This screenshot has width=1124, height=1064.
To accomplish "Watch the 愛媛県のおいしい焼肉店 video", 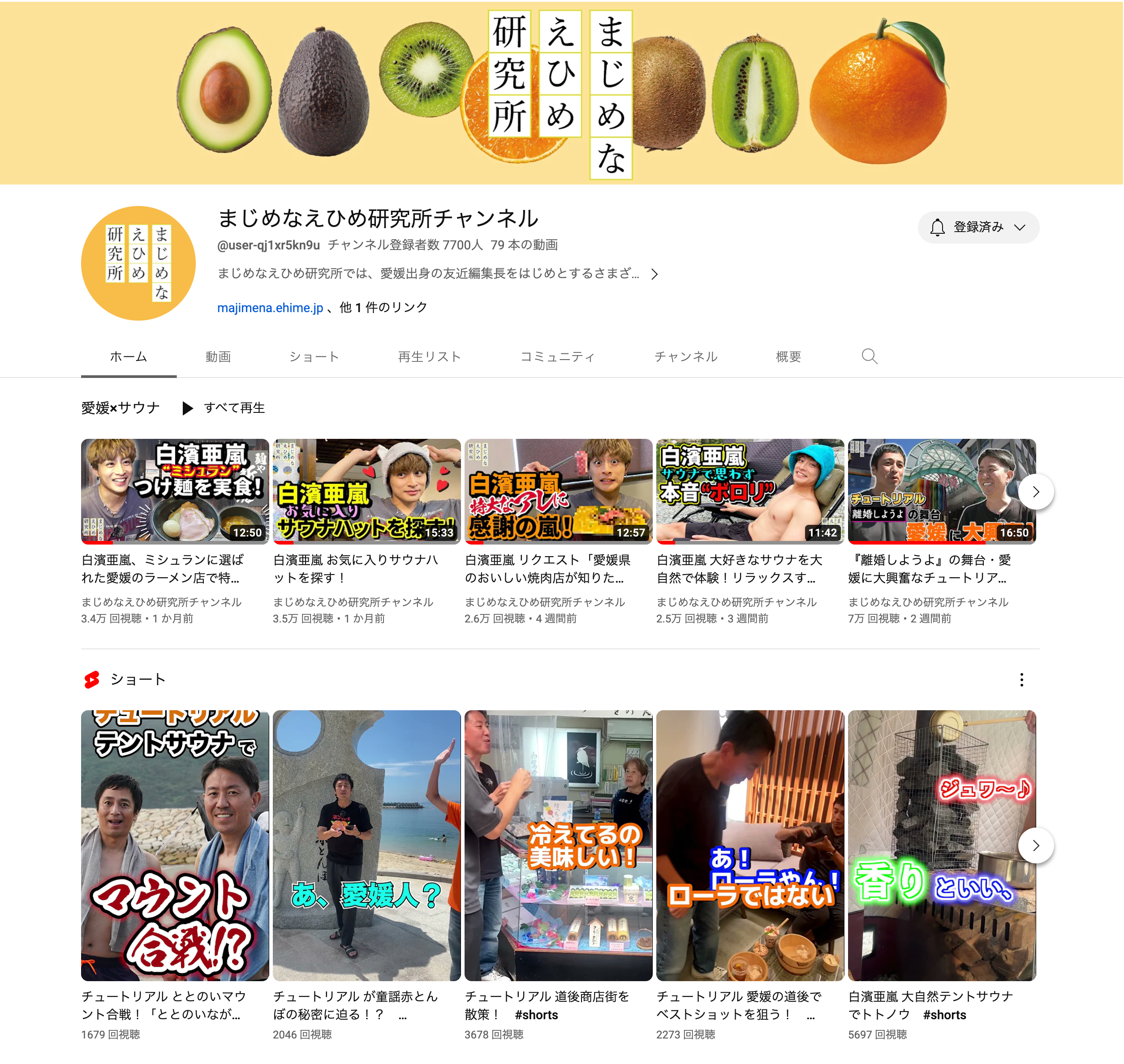I will 558,491.
